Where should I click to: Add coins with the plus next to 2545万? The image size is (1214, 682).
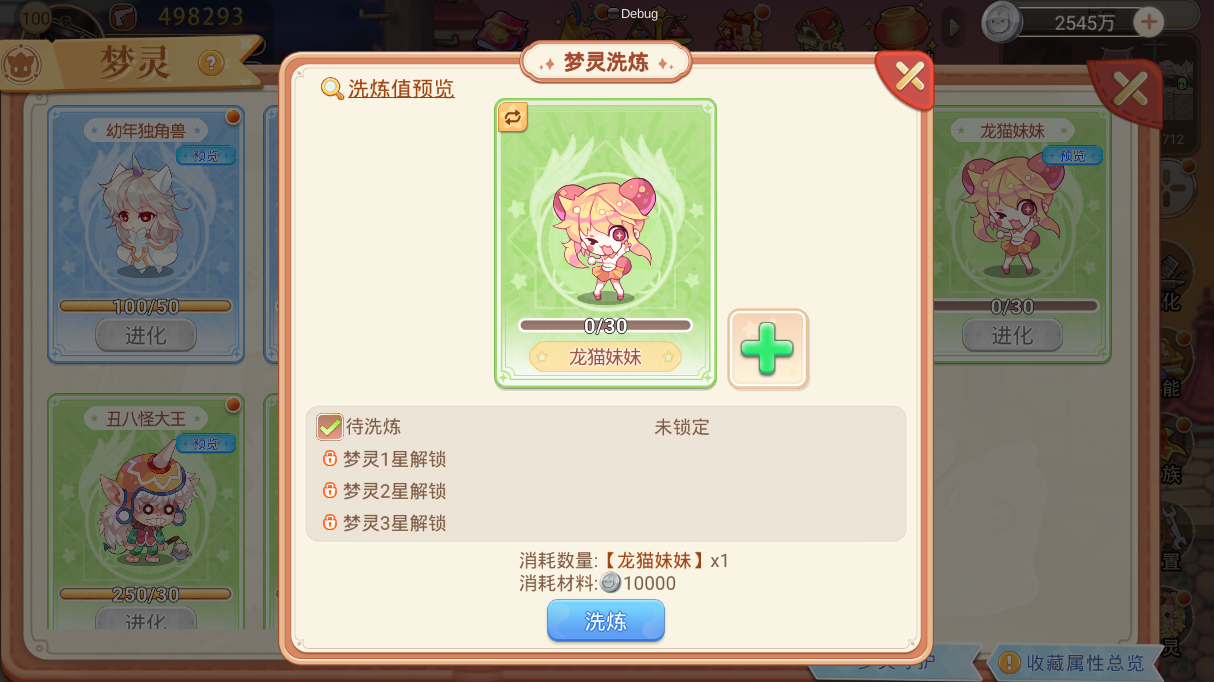click(x=1148, y=21)
